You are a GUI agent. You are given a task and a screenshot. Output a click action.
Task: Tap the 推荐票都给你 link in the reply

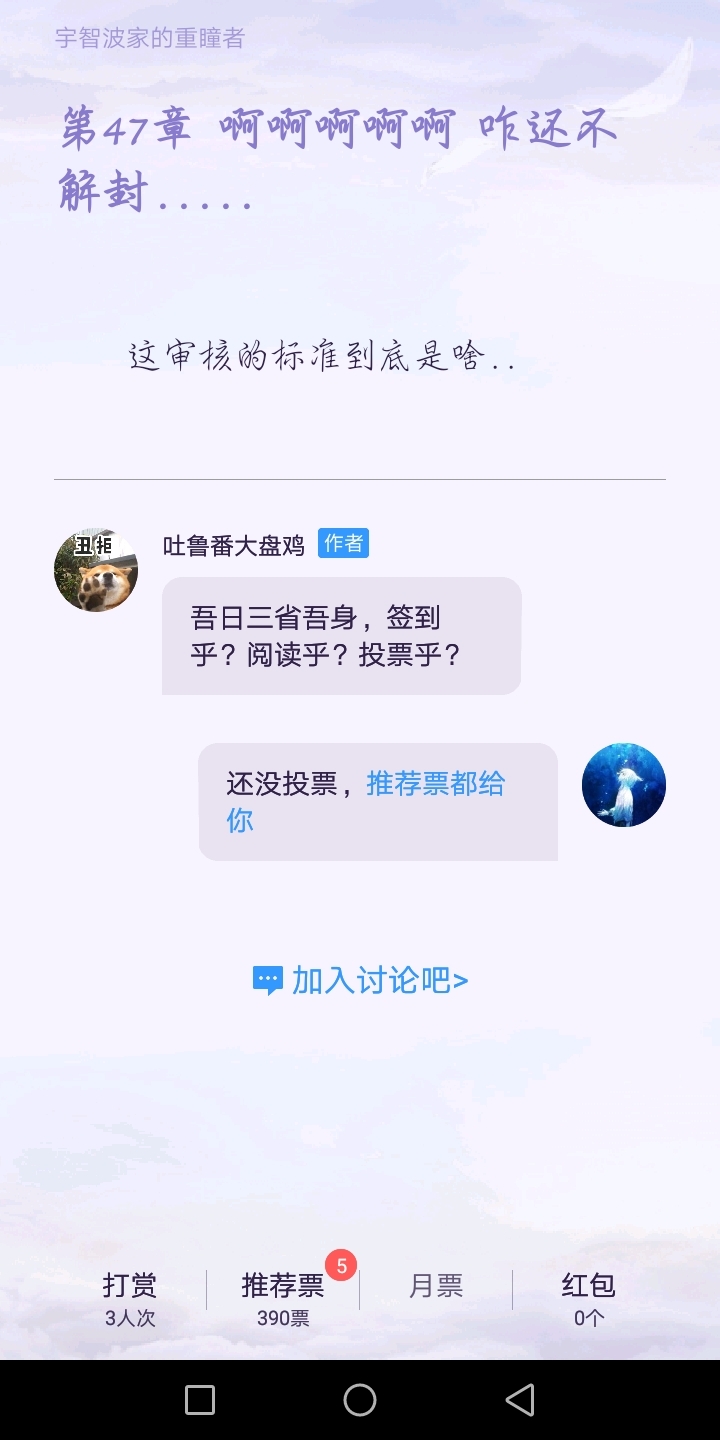tap(365, 802)
